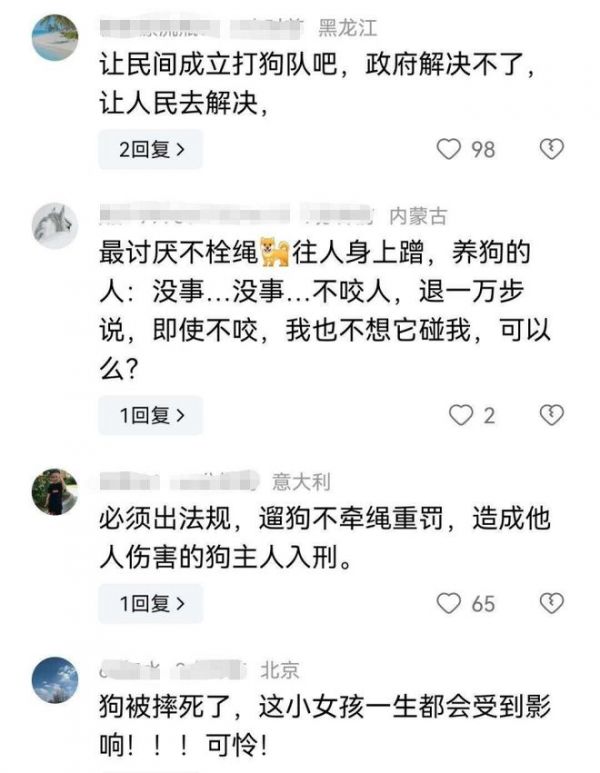Dislike the comment about 最讨厌不栓绳
The width and height of the screenshot is (600, 773).
tap(551, 415)
